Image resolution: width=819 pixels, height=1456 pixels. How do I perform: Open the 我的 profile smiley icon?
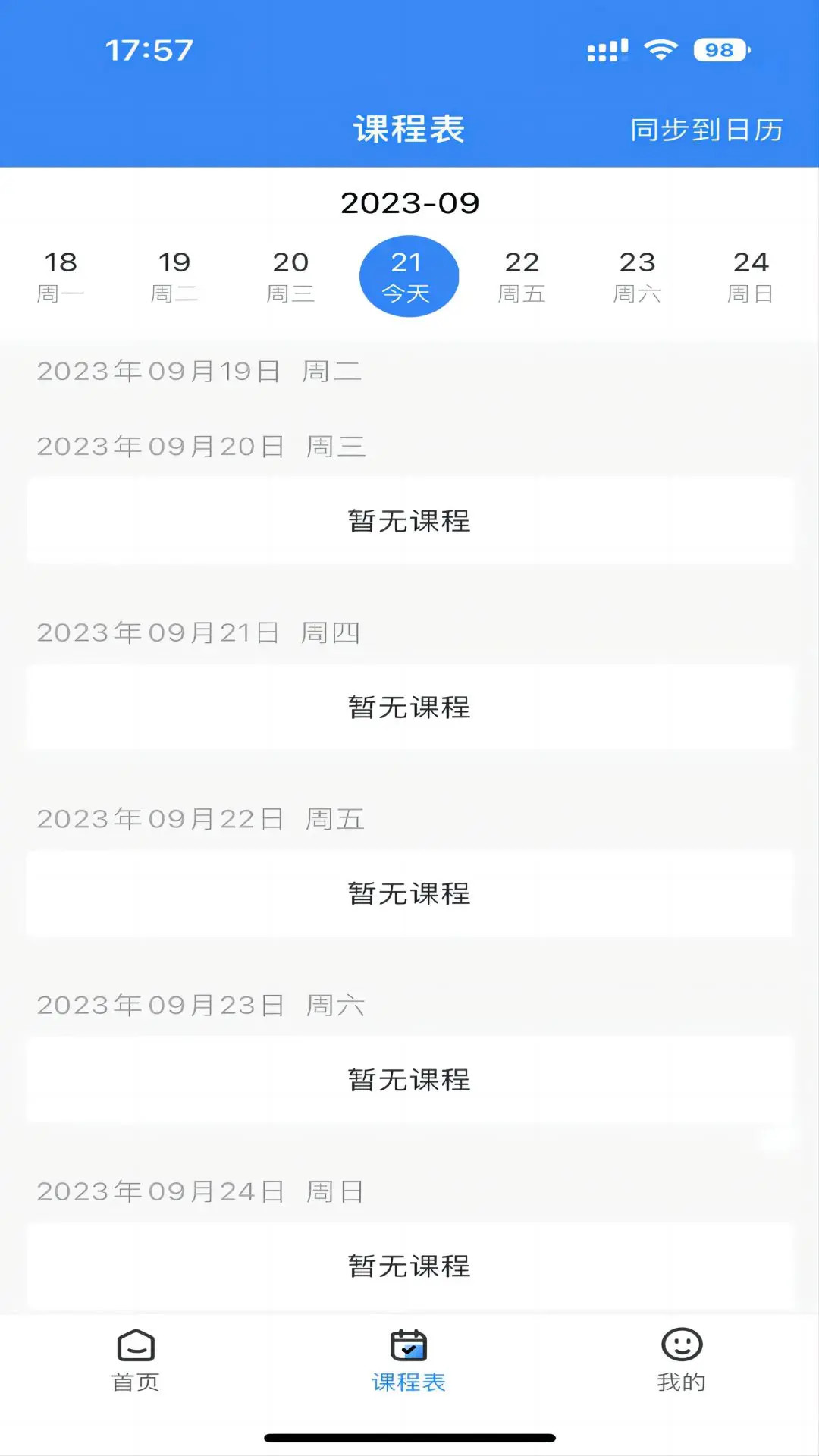pyautogui.click(x=681, y=1344)
